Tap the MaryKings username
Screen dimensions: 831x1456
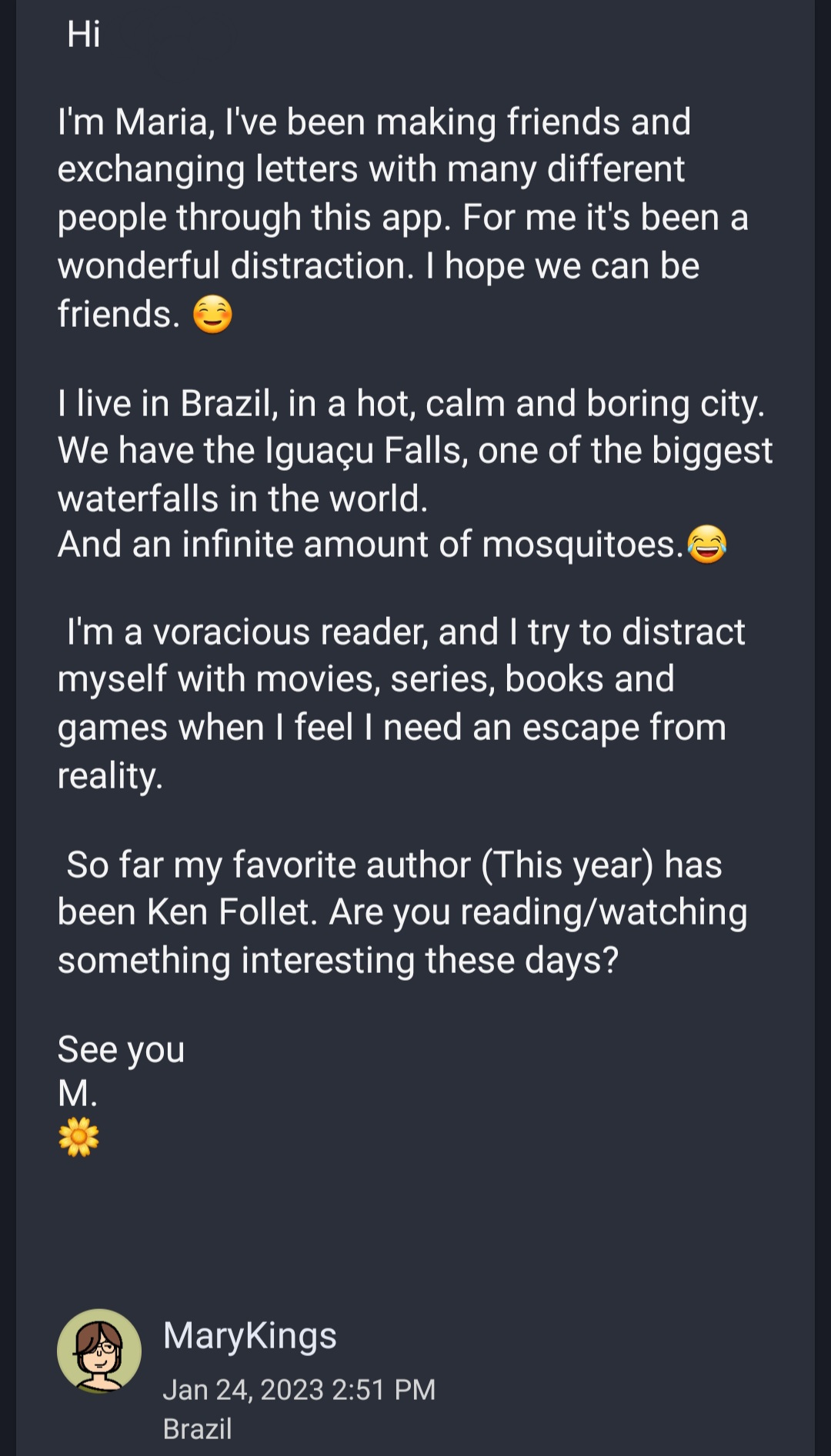(250, 1335)
